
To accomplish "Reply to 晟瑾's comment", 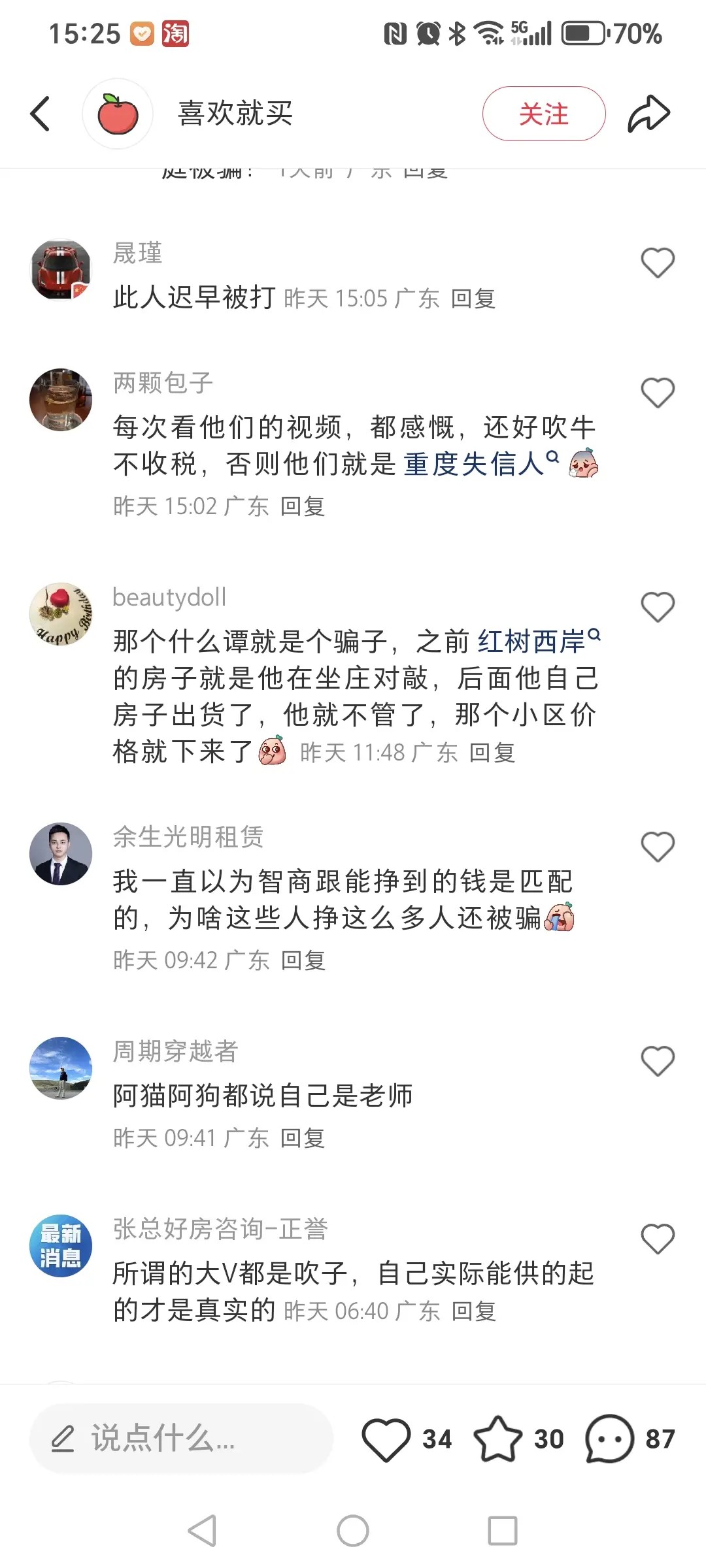I will pos(473,299).
